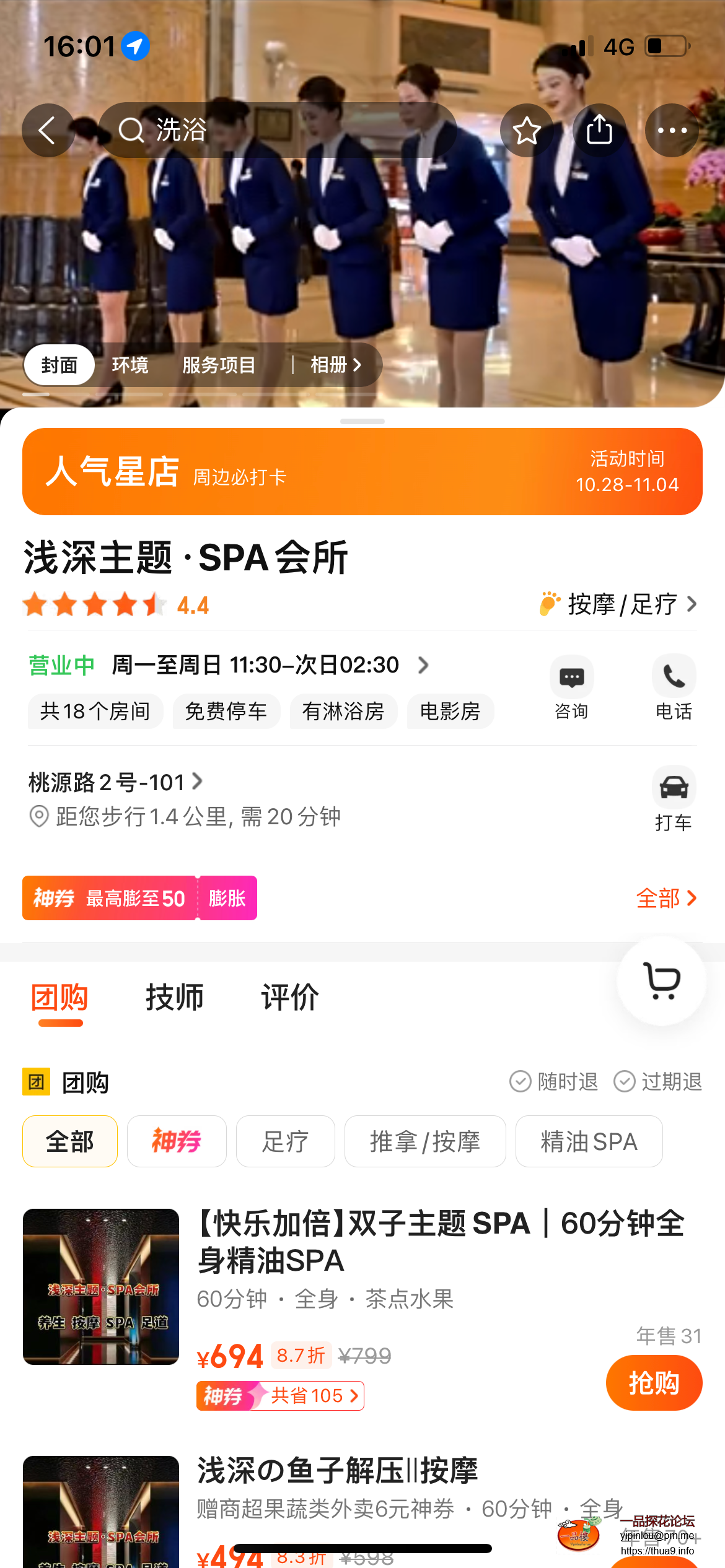Open the 洗浴 search box
The height and width of the screenshot is (1568, 725).
(278, 130)
